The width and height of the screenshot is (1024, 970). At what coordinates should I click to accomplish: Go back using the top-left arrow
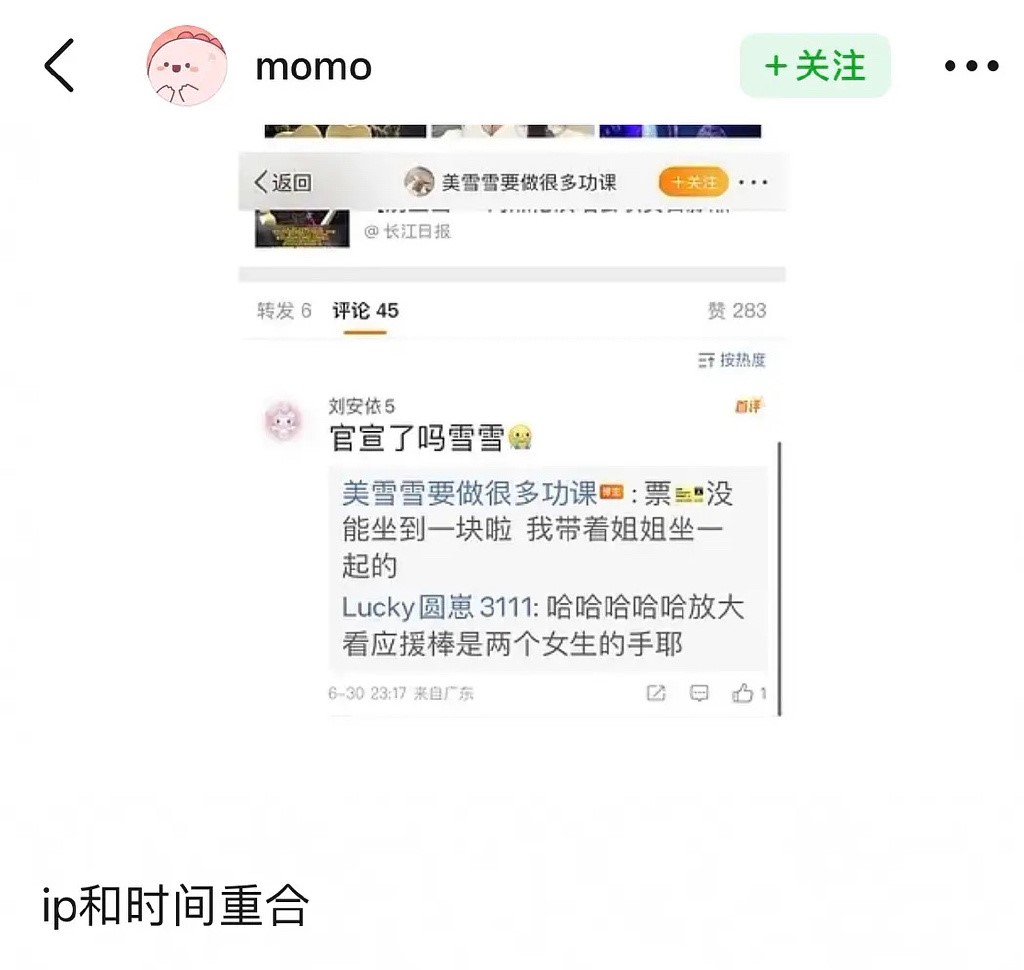tap(60, 67)
